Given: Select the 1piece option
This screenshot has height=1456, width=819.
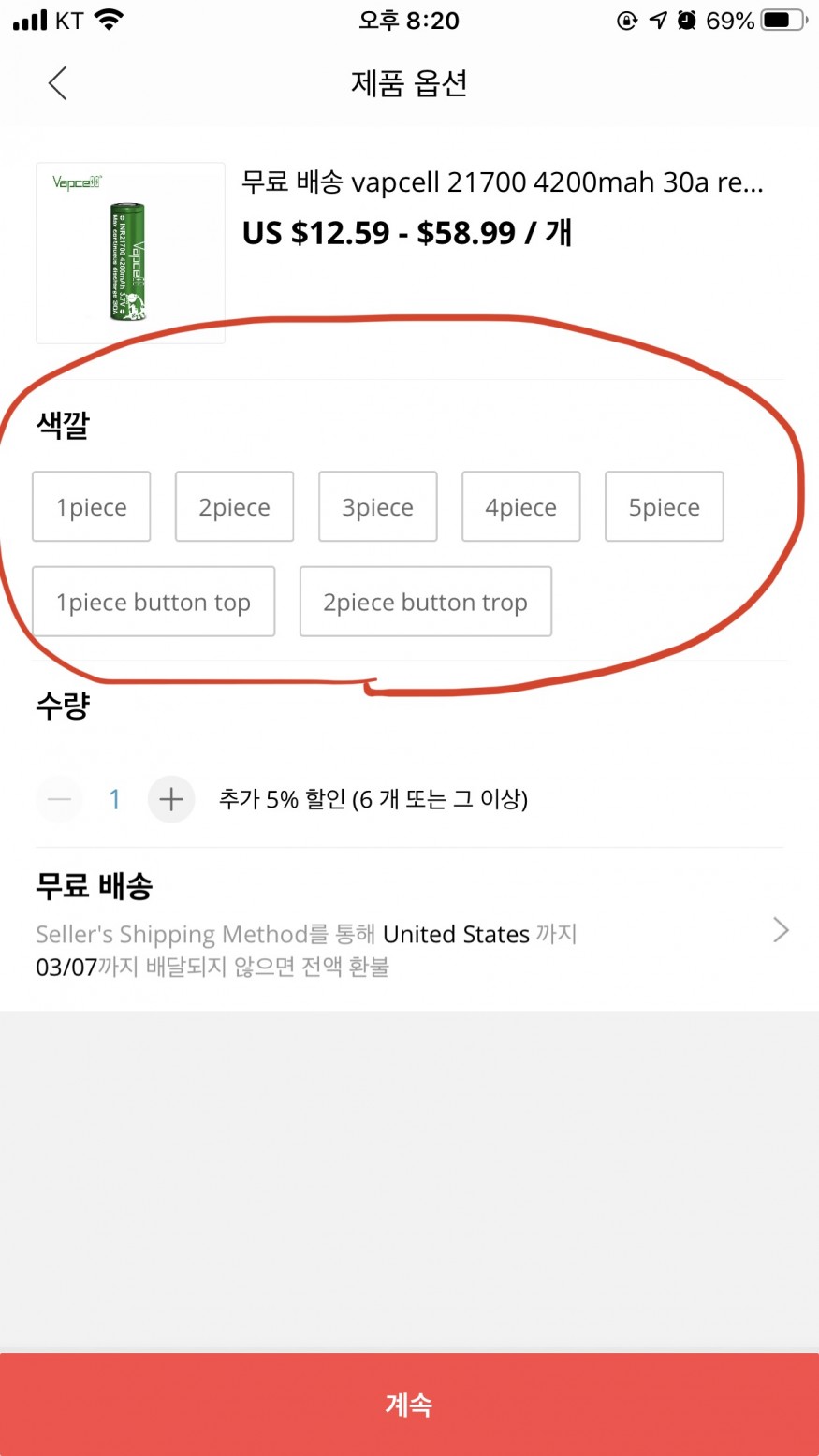Looking at the screenshot, I should pyautogui.click(x=92, y=507).
